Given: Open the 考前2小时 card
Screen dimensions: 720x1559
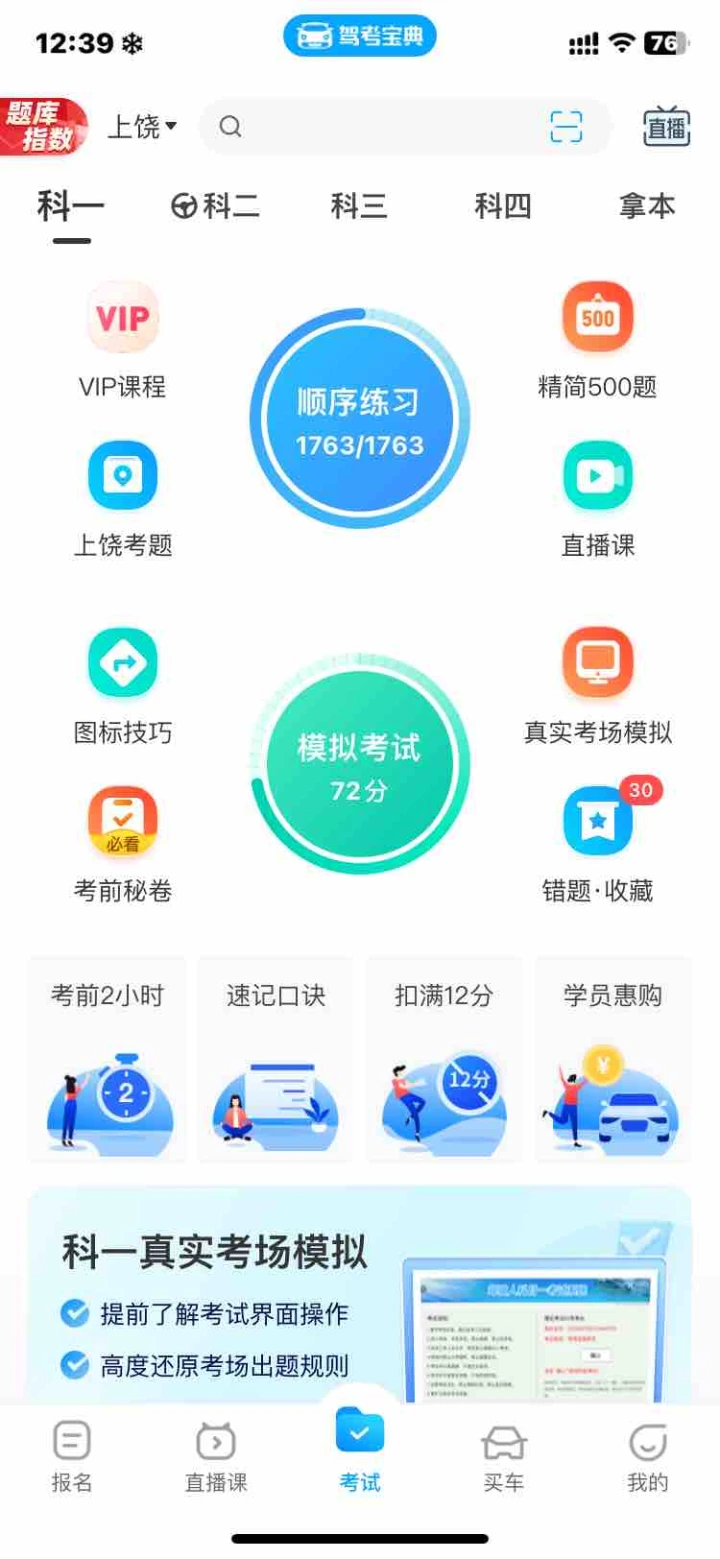Looking at the screenshot, I should (x=108, y=1058).
